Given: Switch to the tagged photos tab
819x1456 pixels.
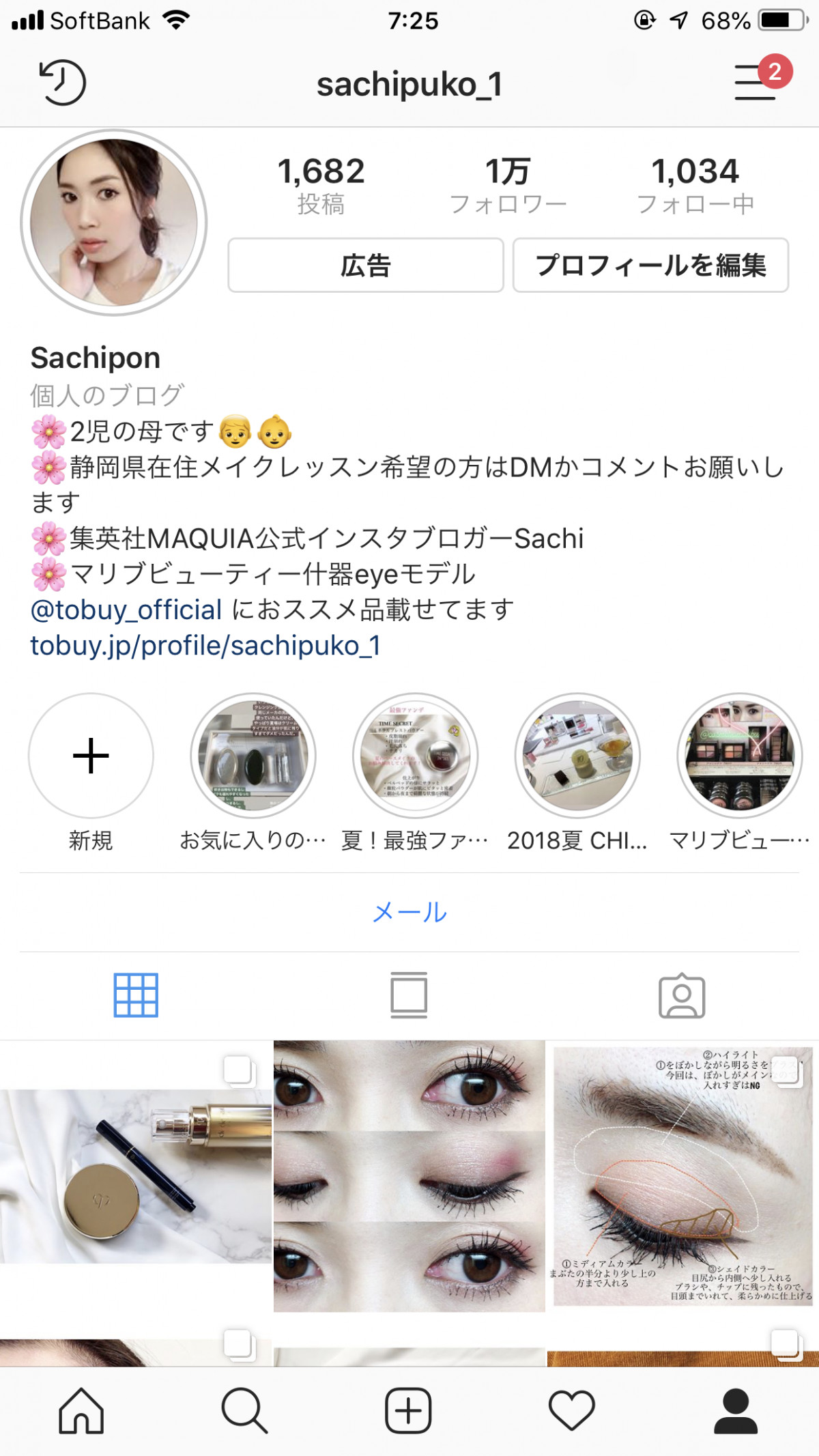Looking at the screenshot, I should 681,995.
